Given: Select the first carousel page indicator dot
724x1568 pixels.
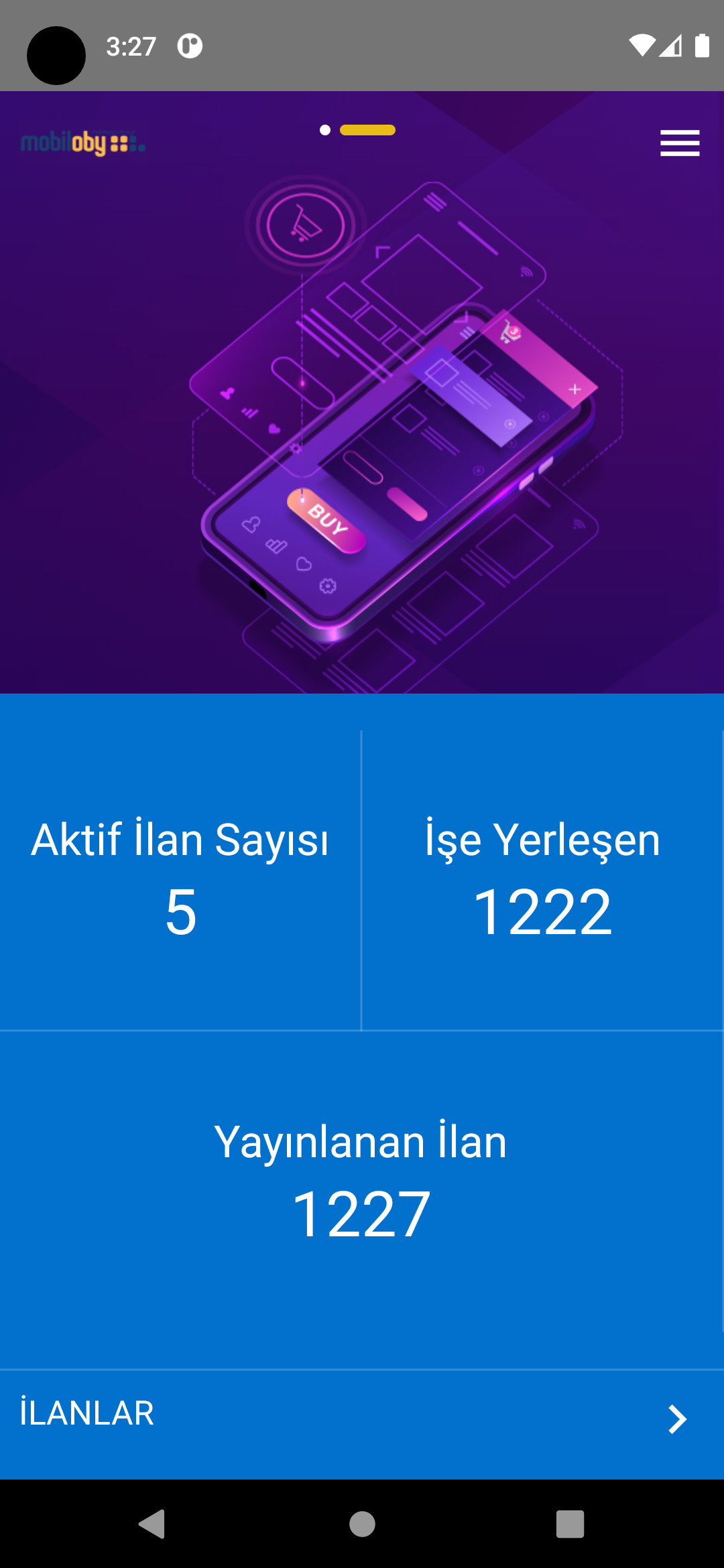Looking at the screenshot, I should pyautogui.click(x=326, y=131).
